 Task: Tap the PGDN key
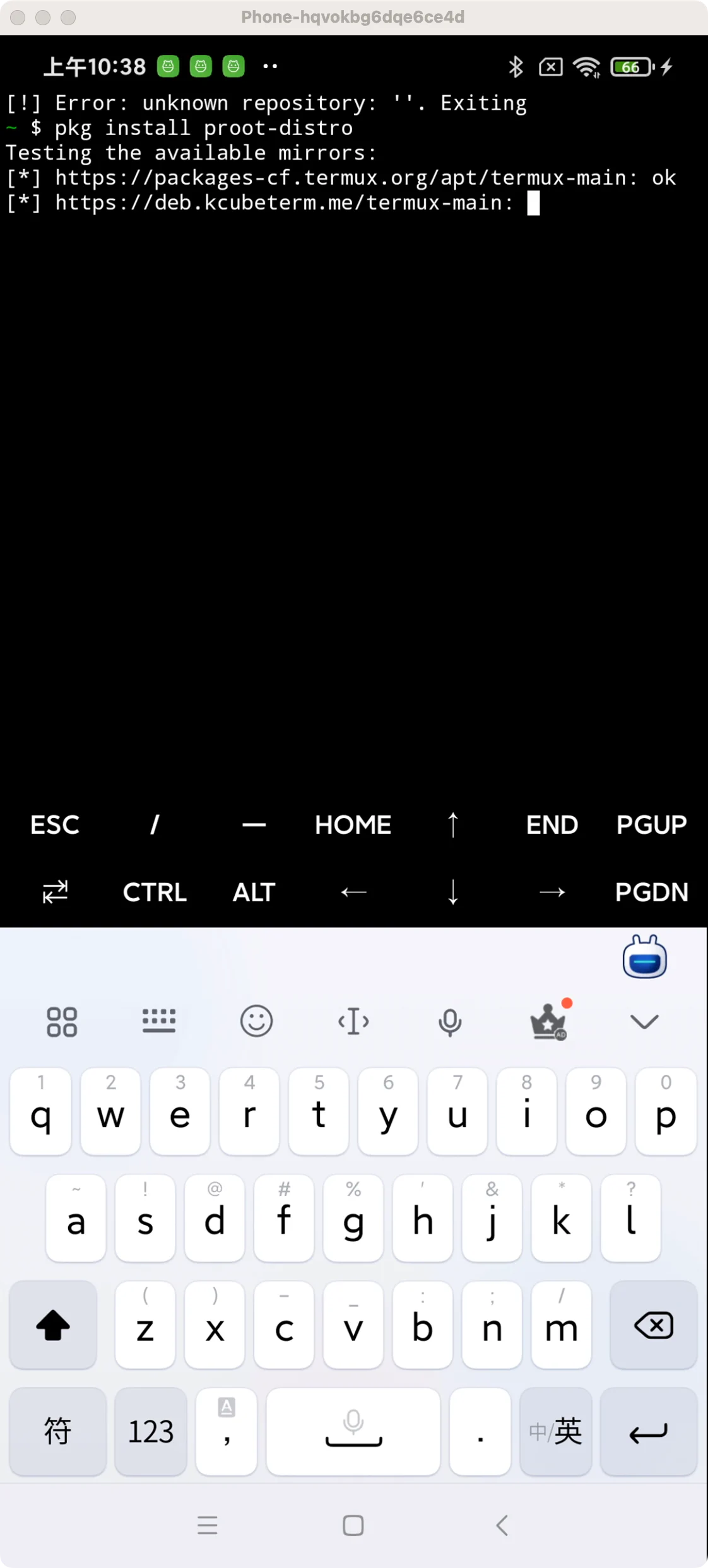coord(651,892)
